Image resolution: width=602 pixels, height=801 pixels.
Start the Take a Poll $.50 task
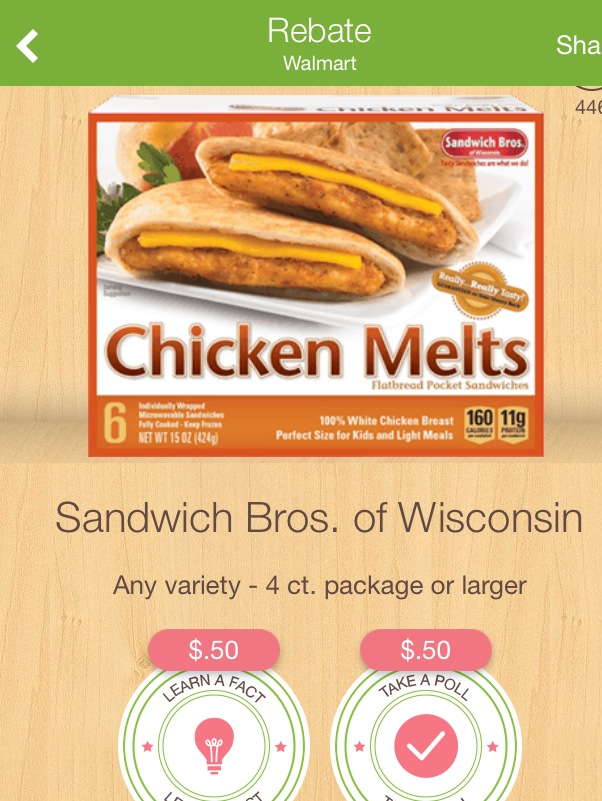(x=426, y=740)
